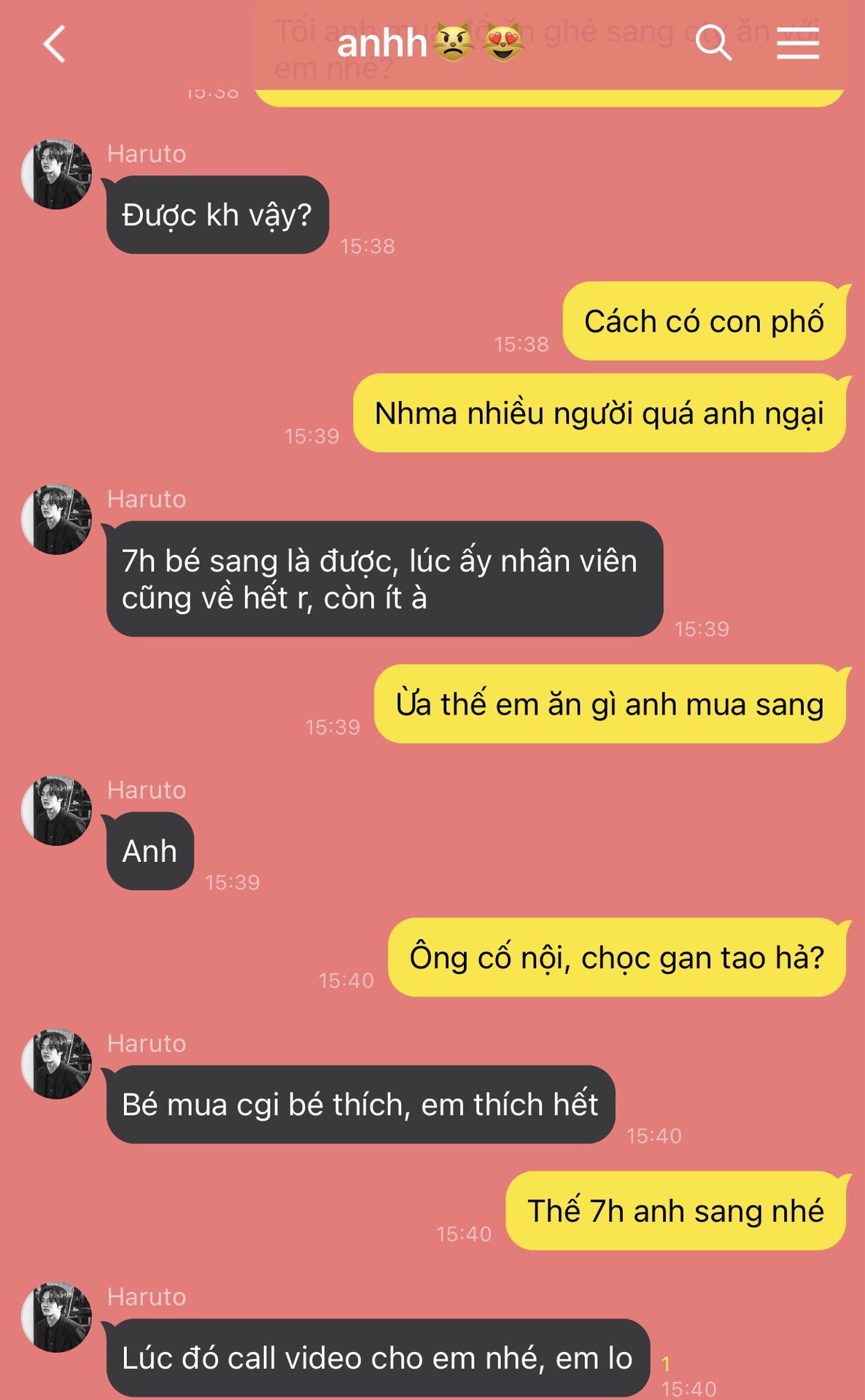865x1400 pixels.
Task: Search within this conversation
Action: click(x=713, y=42)
